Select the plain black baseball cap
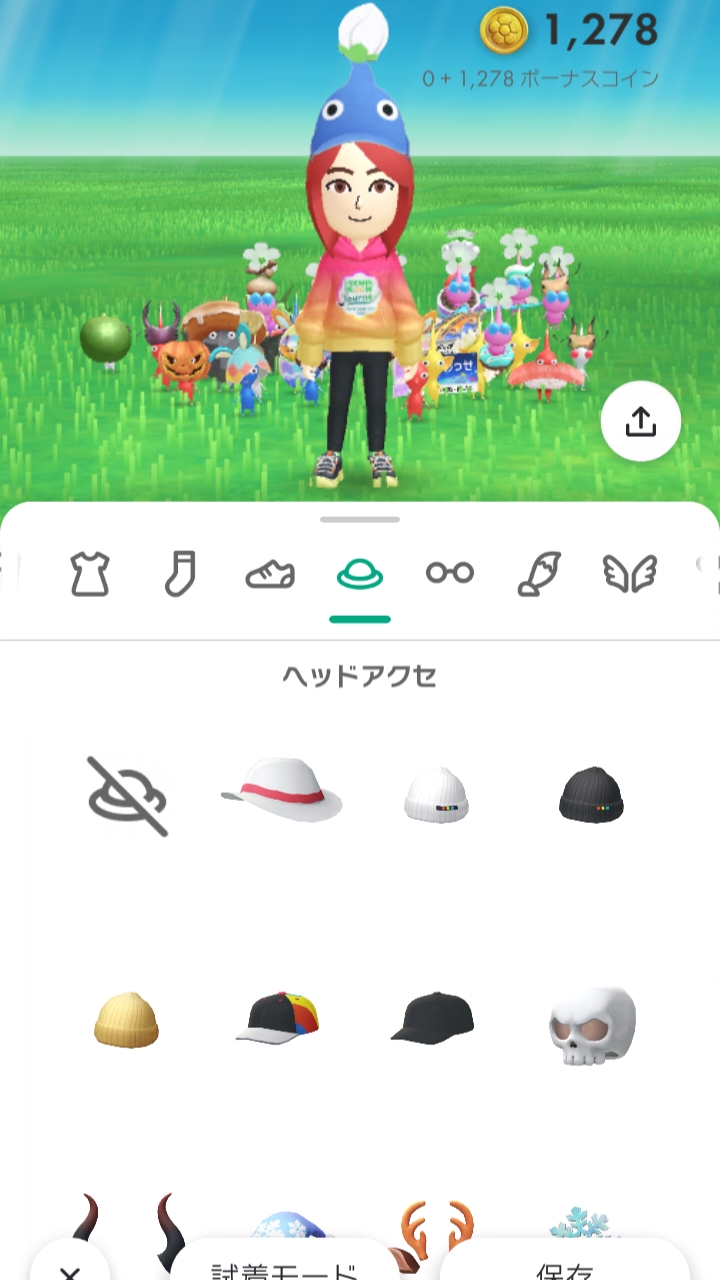Image resolution: width=720 pixels, height=1280 pixels. tap(432, 1019)
